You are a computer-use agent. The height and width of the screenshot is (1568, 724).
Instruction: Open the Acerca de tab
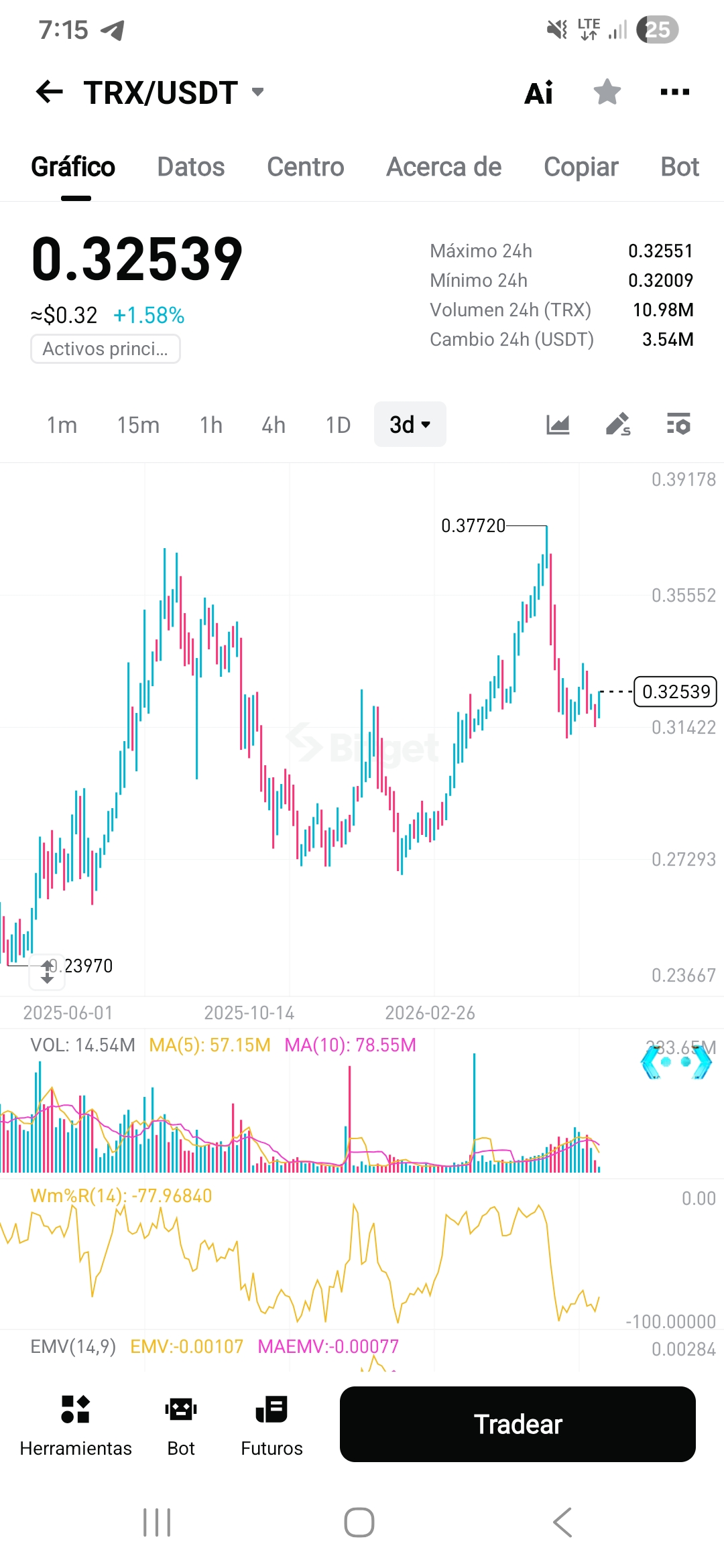[x=444, y=167]
